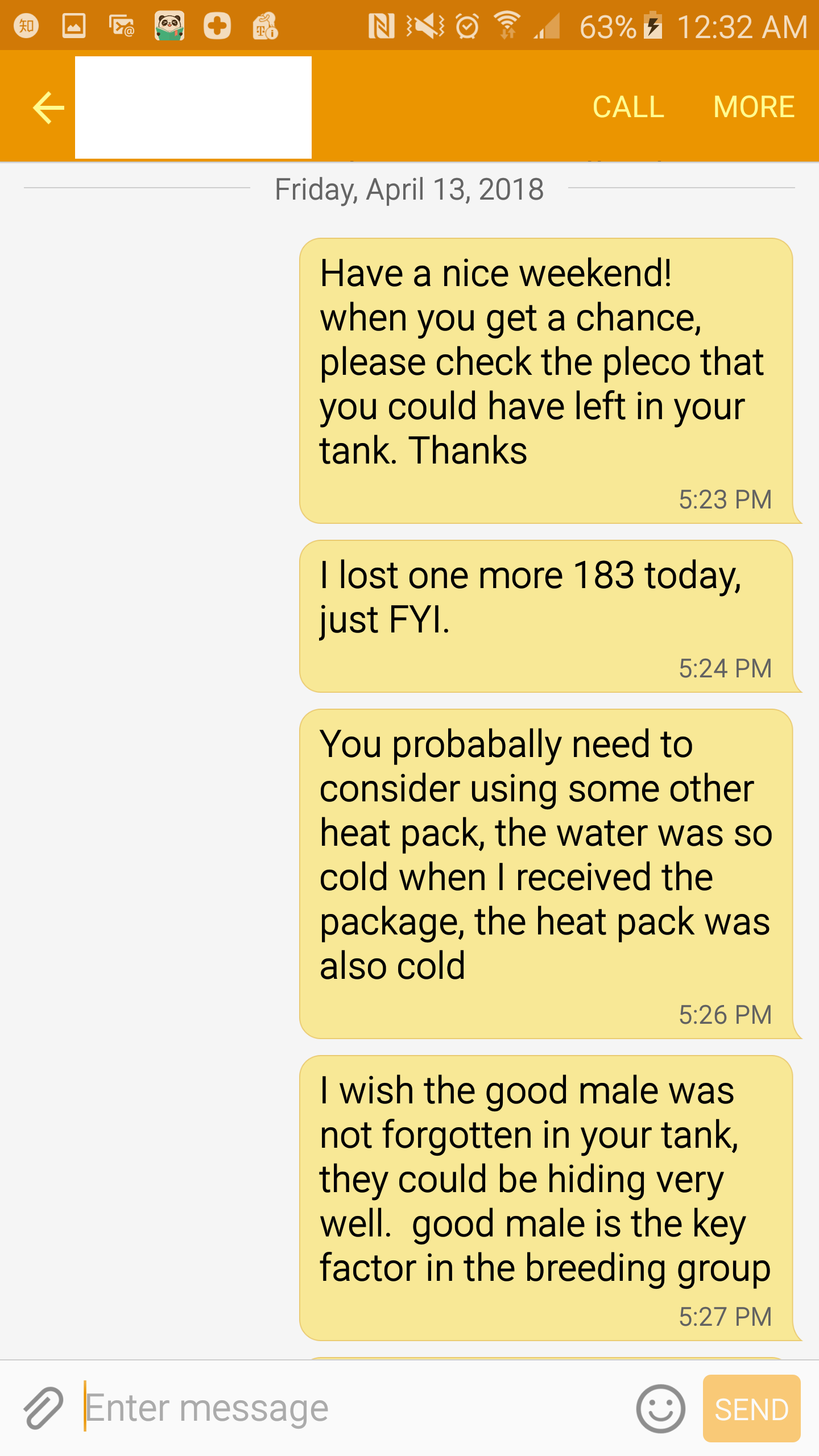Open the MORE options menu
Image resolution: width=819 pixels, height=1456 pixels.
754,107
